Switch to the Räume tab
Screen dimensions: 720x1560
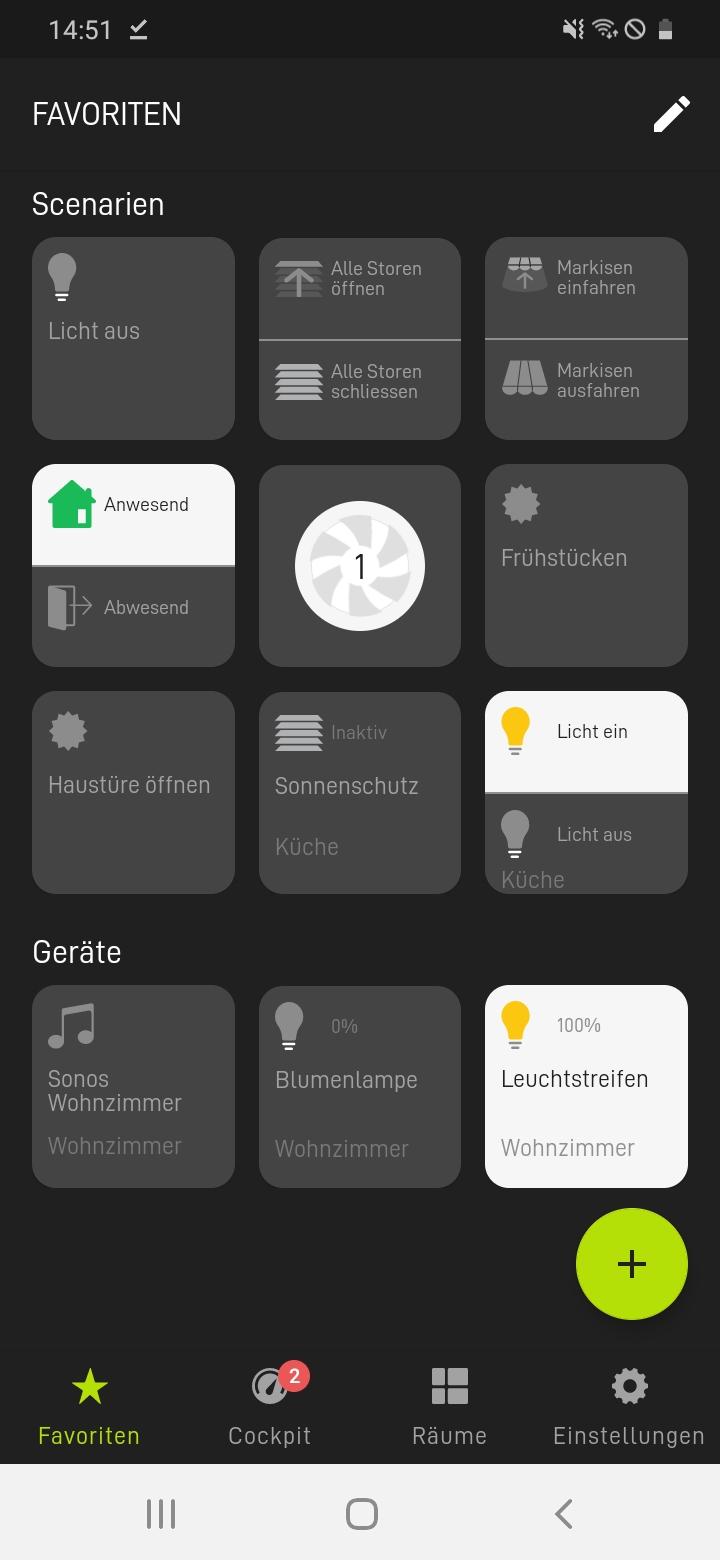(x=450, y=1406)
